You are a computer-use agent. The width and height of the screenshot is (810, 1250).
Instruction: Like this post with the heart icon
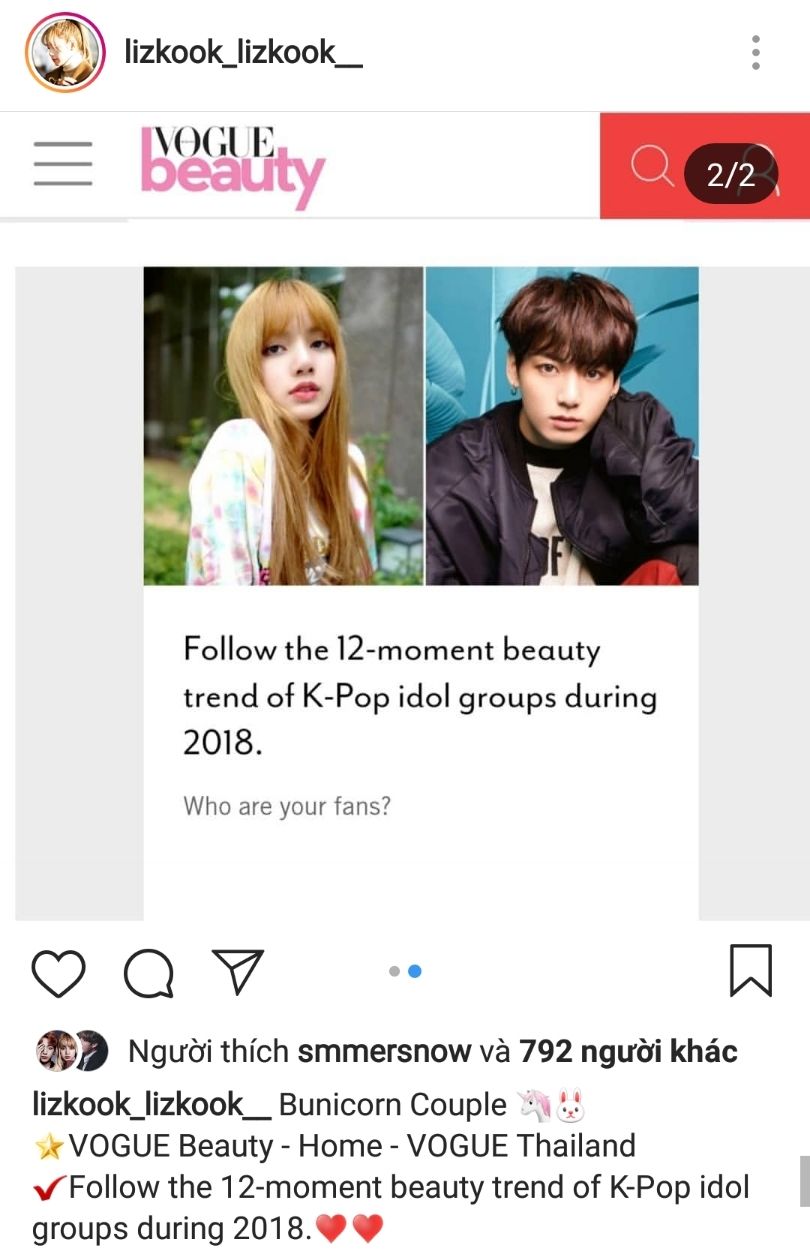(x=59, y=971)
